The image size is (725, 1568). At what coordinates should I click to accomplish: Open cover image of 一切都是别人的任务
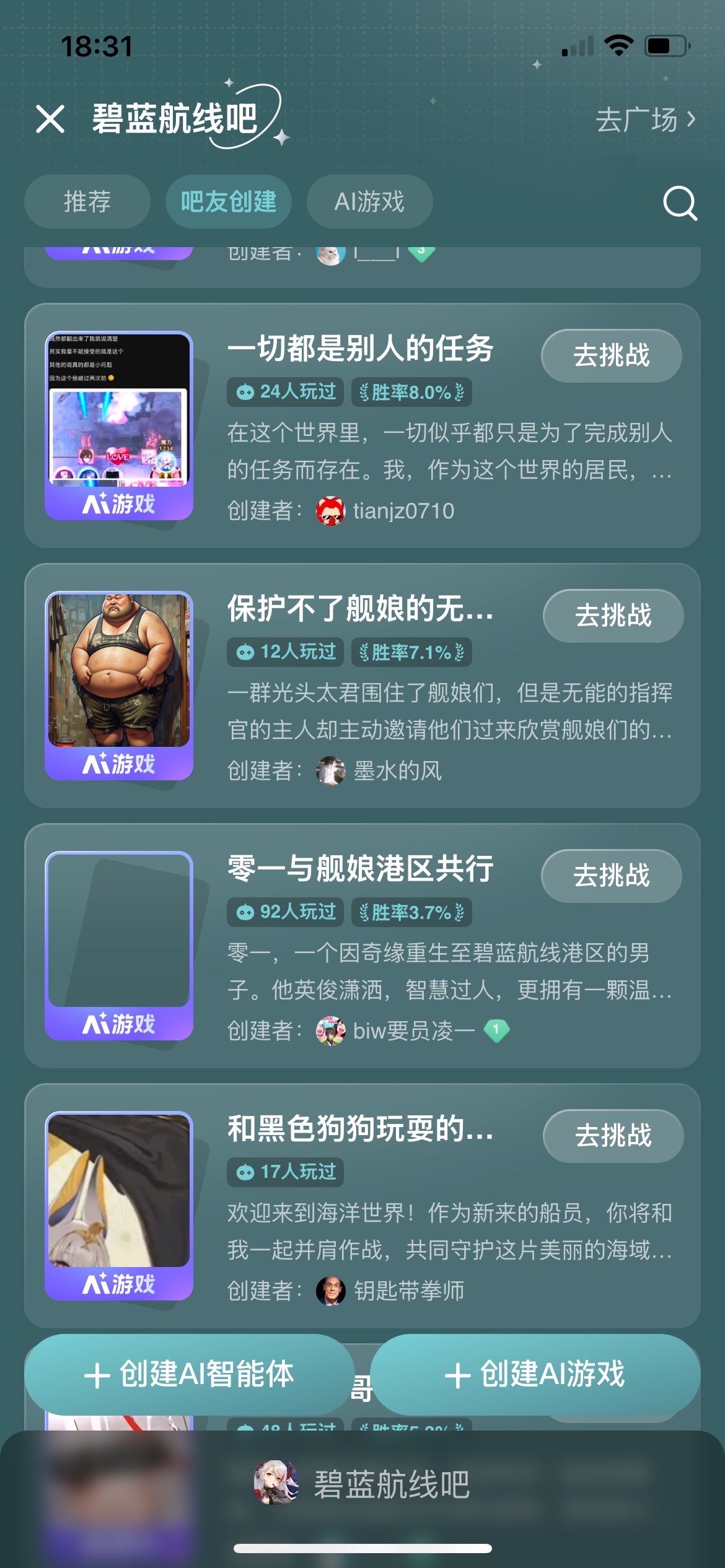[x=119, y=411]
